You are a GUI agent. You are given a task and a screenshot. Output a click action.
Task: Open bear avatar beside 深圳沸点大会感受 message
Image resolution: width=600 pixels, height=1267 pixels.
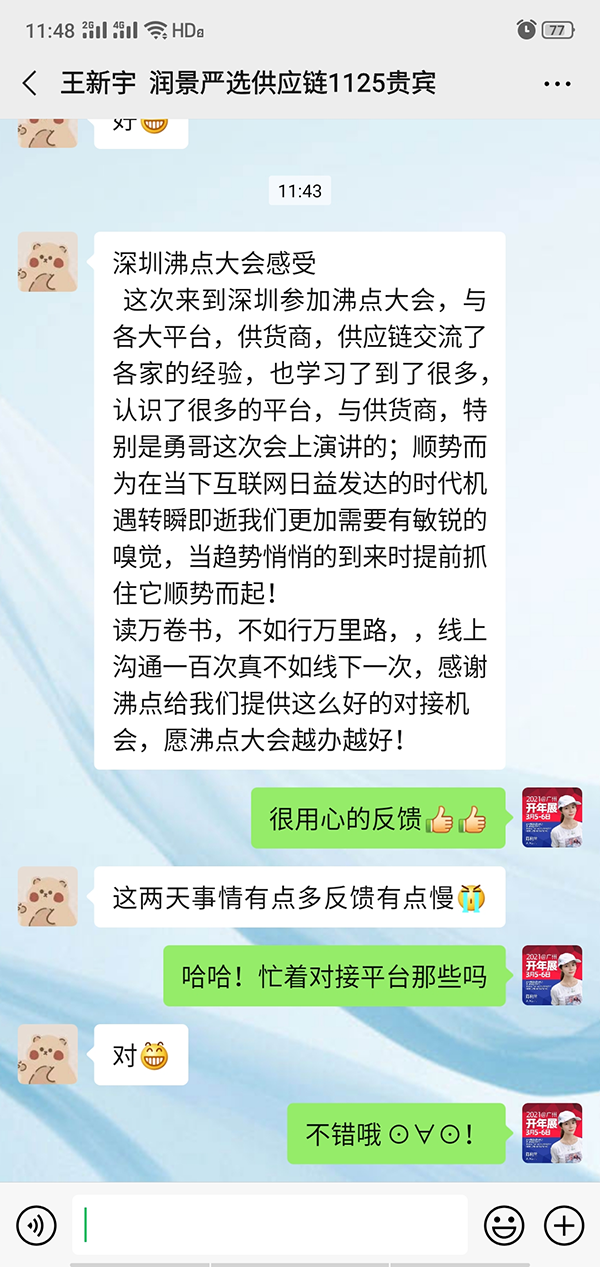(x=48, y=262)
